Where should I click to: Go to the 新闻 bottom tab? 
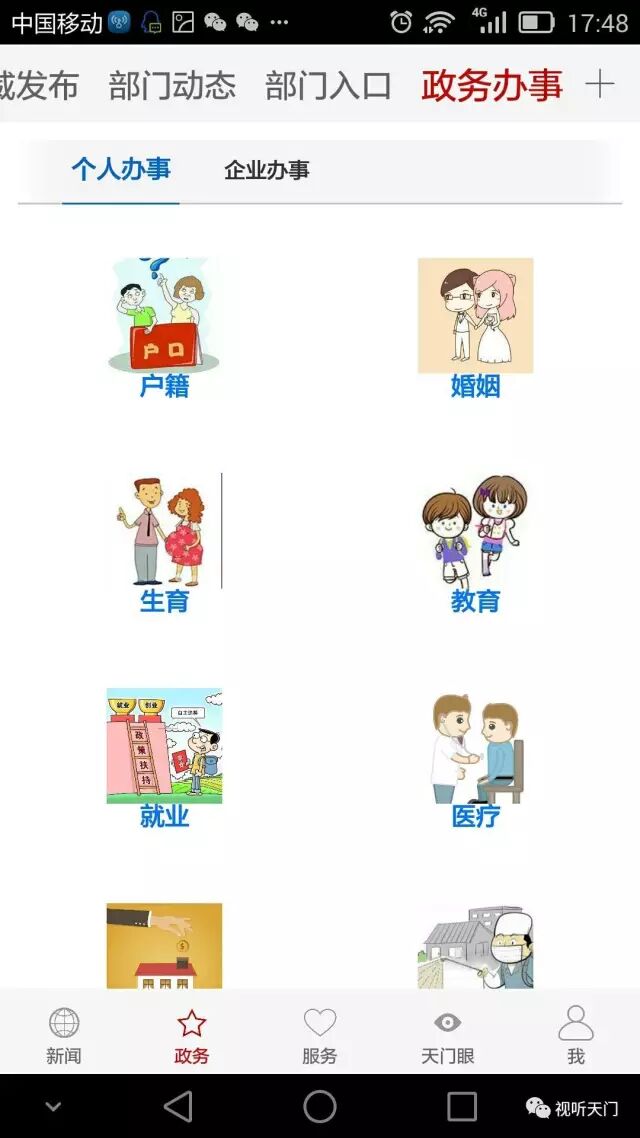(x=64, y=1034)
